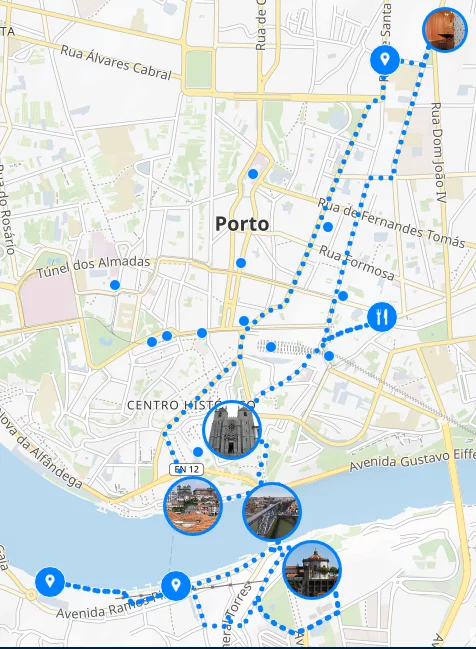Viewport: 476px width, 649px height.
Task: Select the orange rooftops photo marker
Action: (193, 506)
